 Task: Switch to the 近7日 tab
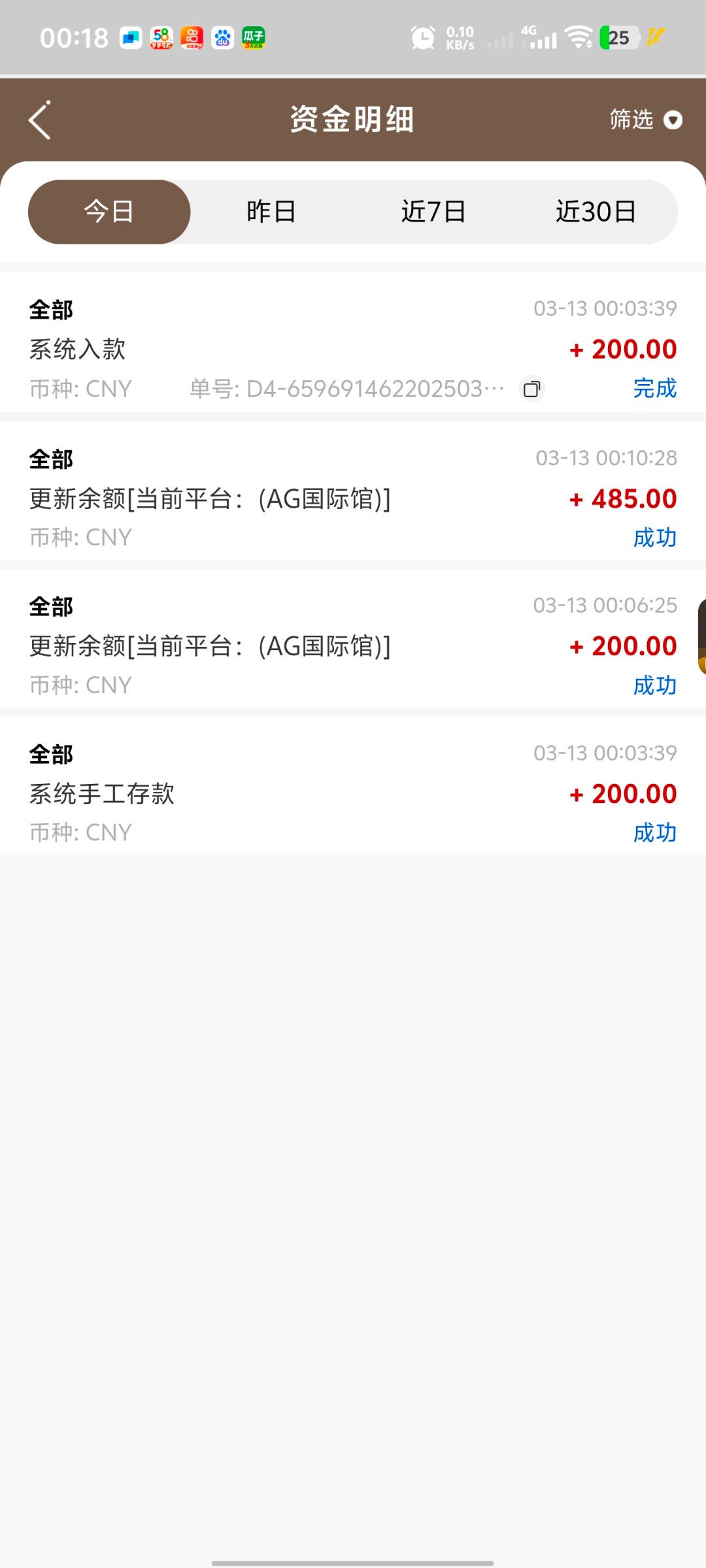433,212
